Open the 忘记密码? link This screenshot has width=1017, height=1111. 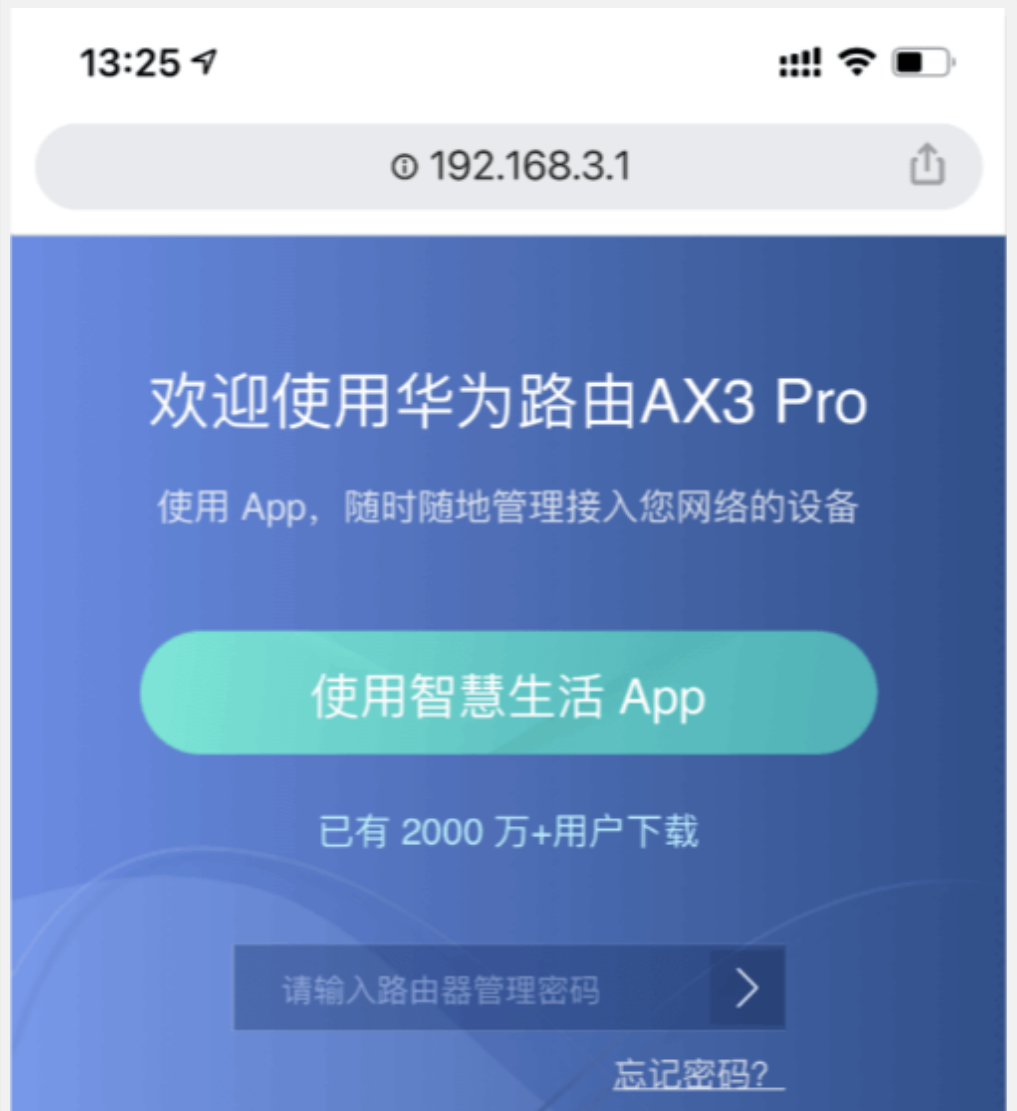pyautogui.click(x=697, y=1076)
